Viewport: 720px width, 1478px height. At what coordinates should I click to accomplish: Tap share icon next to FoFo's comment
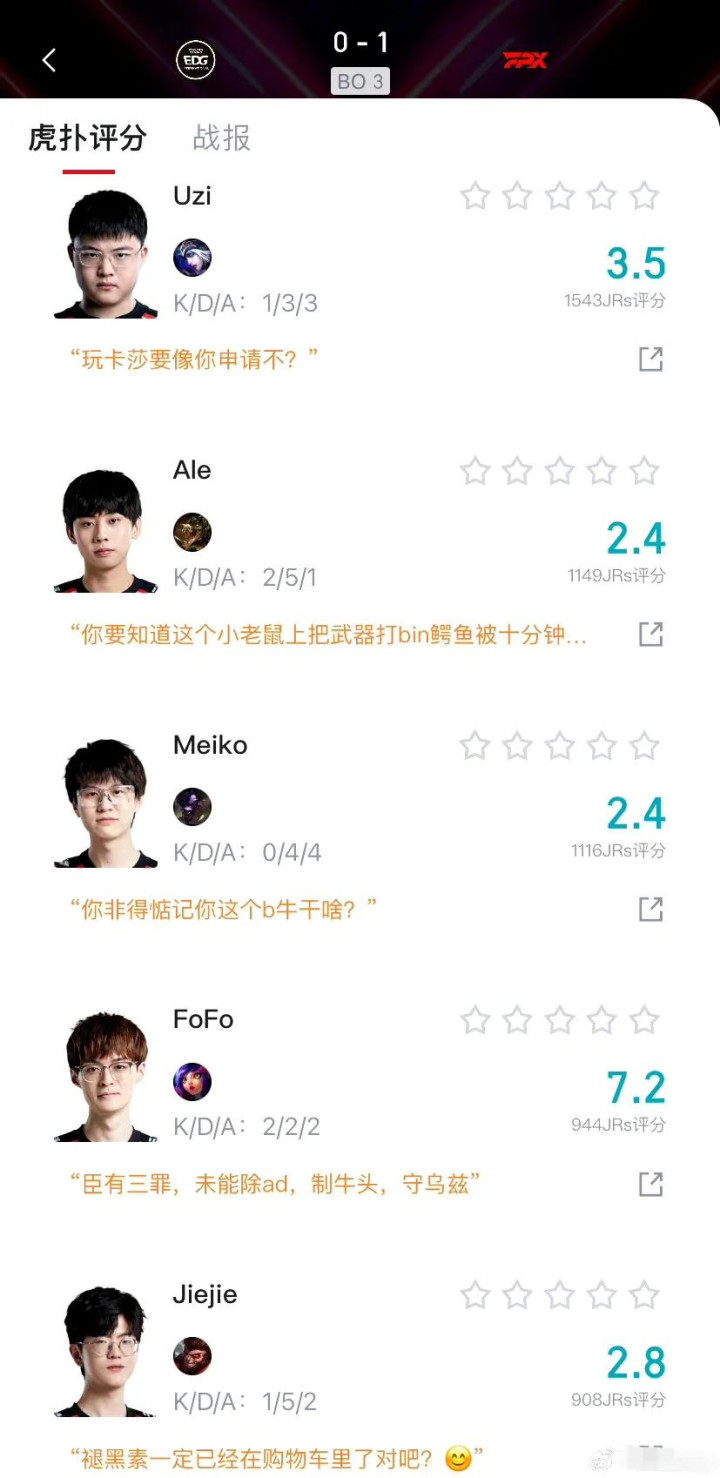pyautogui.click(x=651, y=1184)
